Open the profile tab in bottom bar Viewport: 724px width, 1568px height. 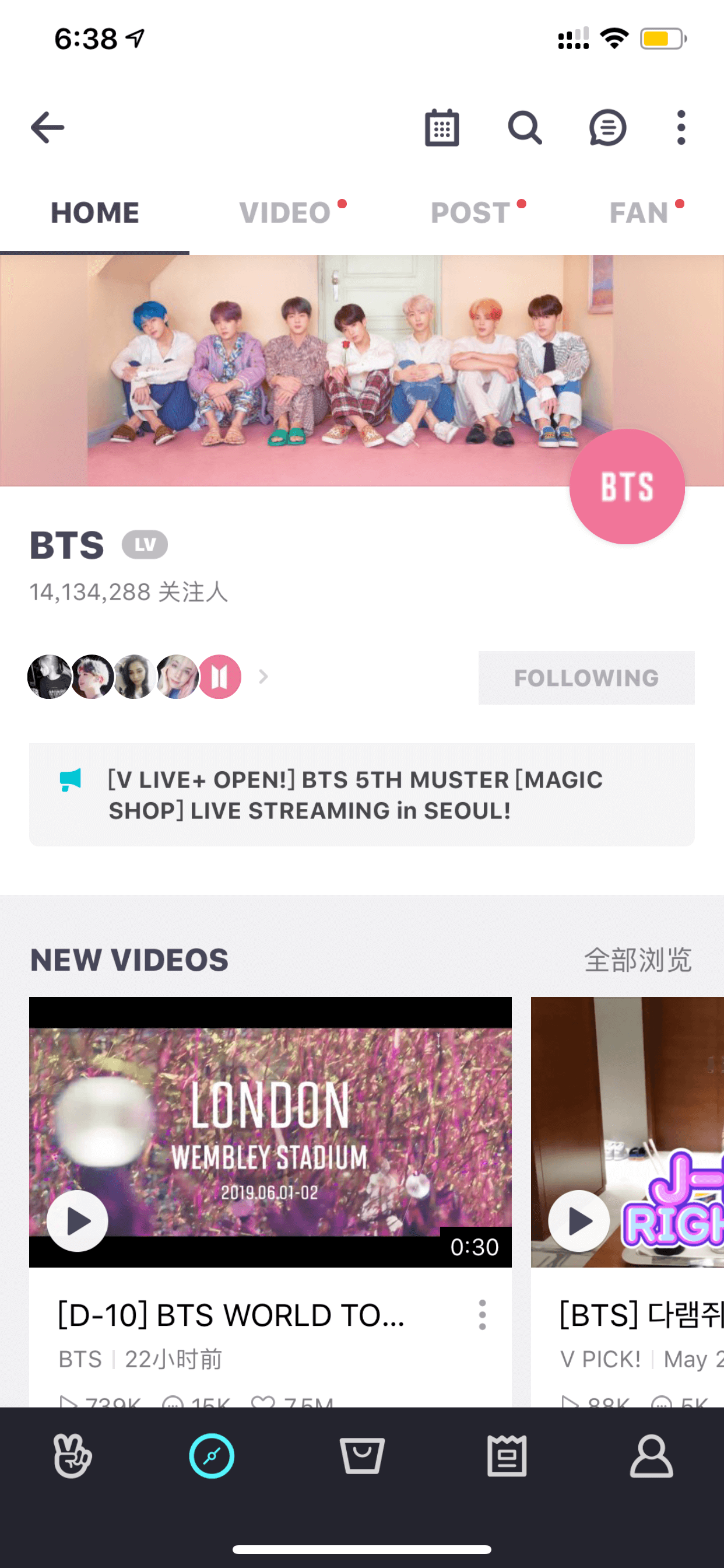click(x=651, y=1455)
